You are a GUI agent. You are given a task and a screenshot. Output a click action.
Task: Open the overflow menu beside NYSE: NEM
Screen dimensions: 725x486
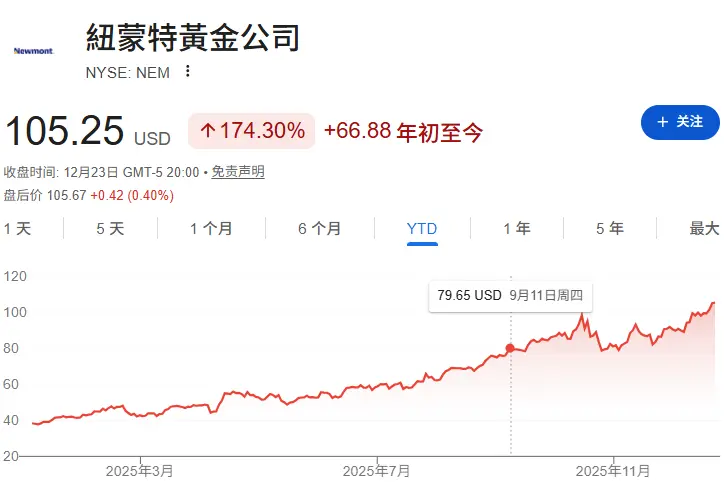click(187, 72)
